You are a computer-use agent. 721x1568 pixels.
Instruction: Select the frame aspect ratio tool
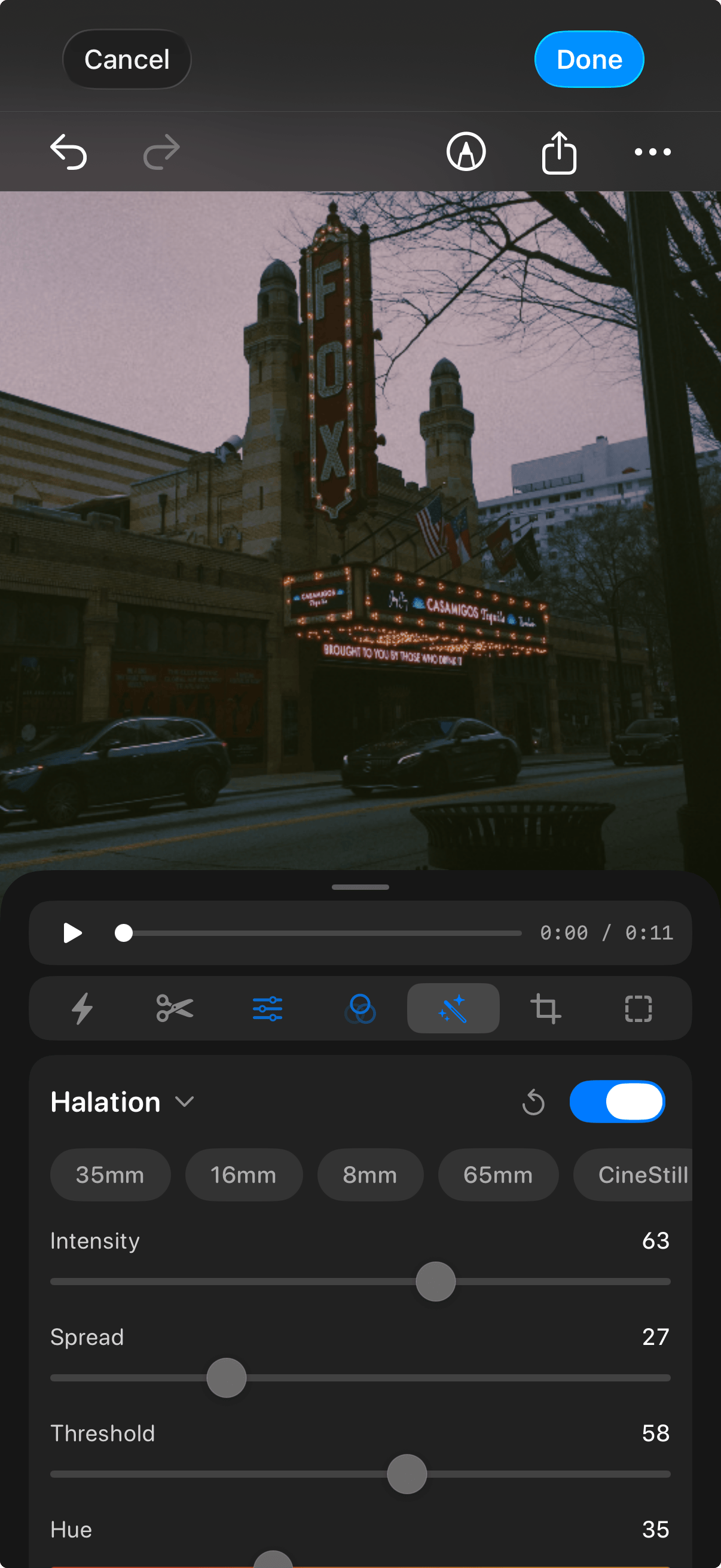[639, 1008]
